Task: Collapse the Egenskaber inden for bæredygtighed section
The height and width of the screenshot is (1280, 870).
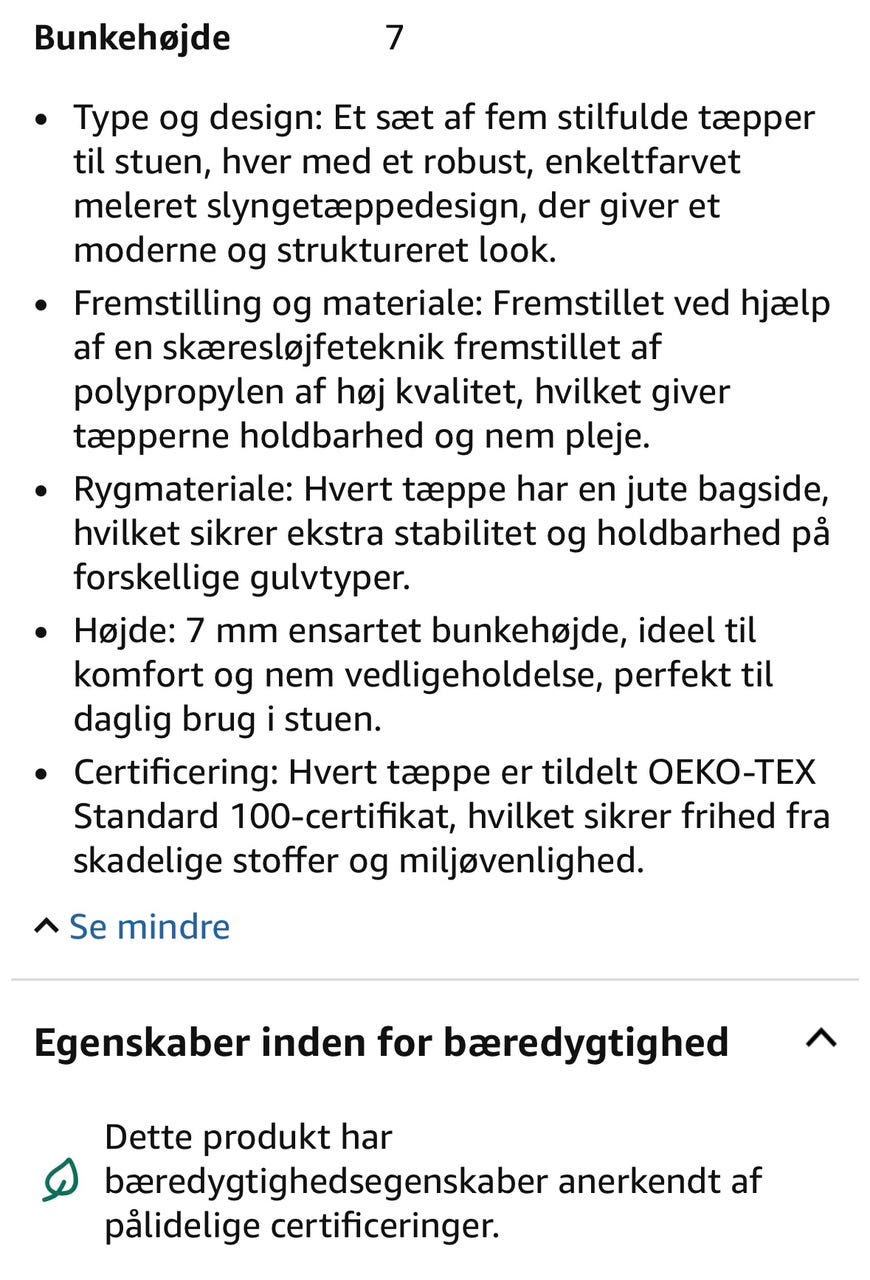Action: [x=822, y=1040]
